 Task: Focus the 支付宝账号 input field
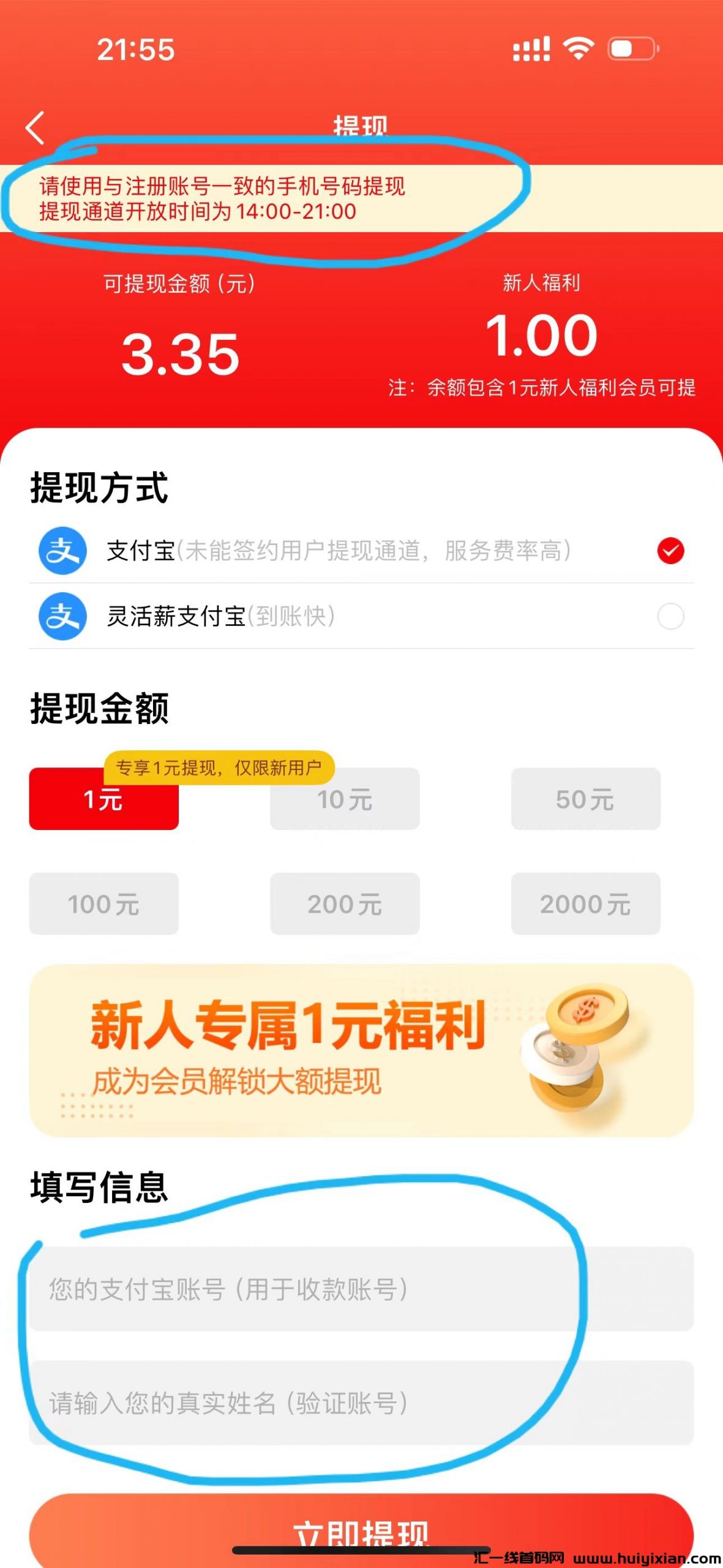point(361,1289)
